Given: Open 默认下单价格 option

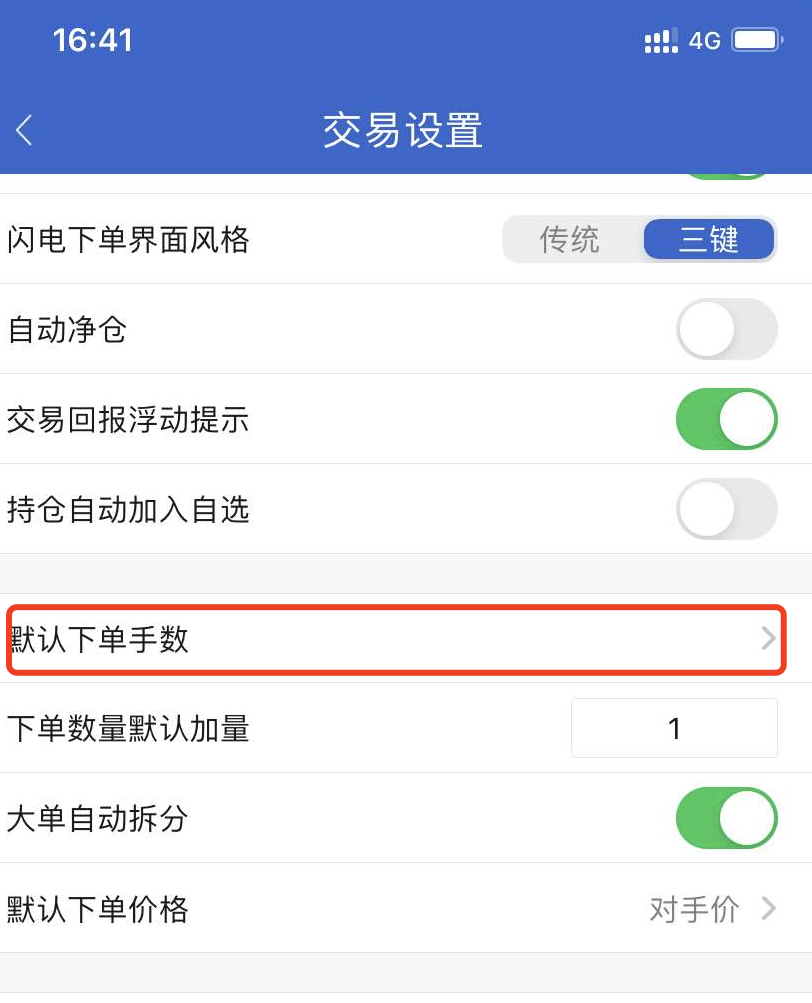Looking at the screenshot, I should tap(400, 908).
